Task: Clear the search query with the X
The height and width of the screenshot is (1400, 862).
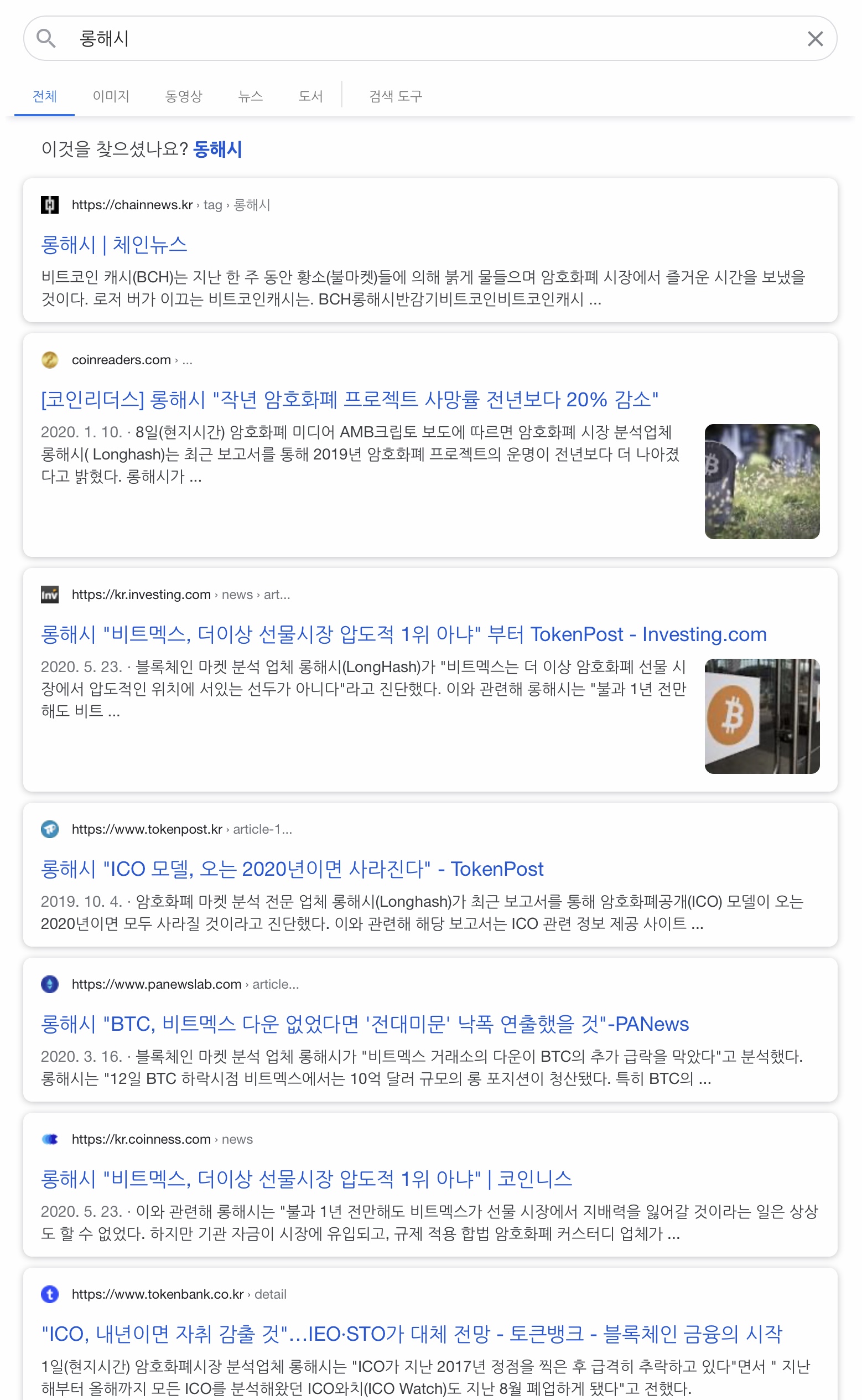Action: coord(814,39)
